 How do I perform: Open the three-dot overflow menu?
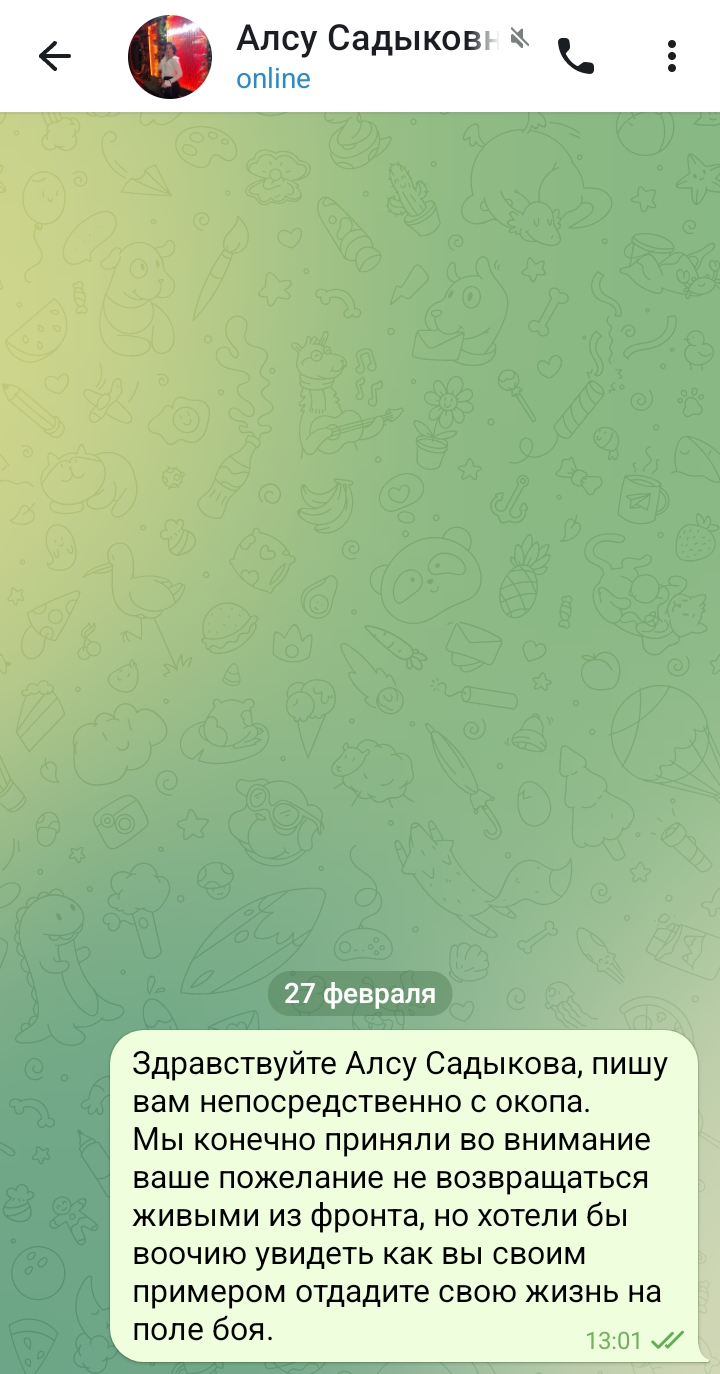coord(672,56)
